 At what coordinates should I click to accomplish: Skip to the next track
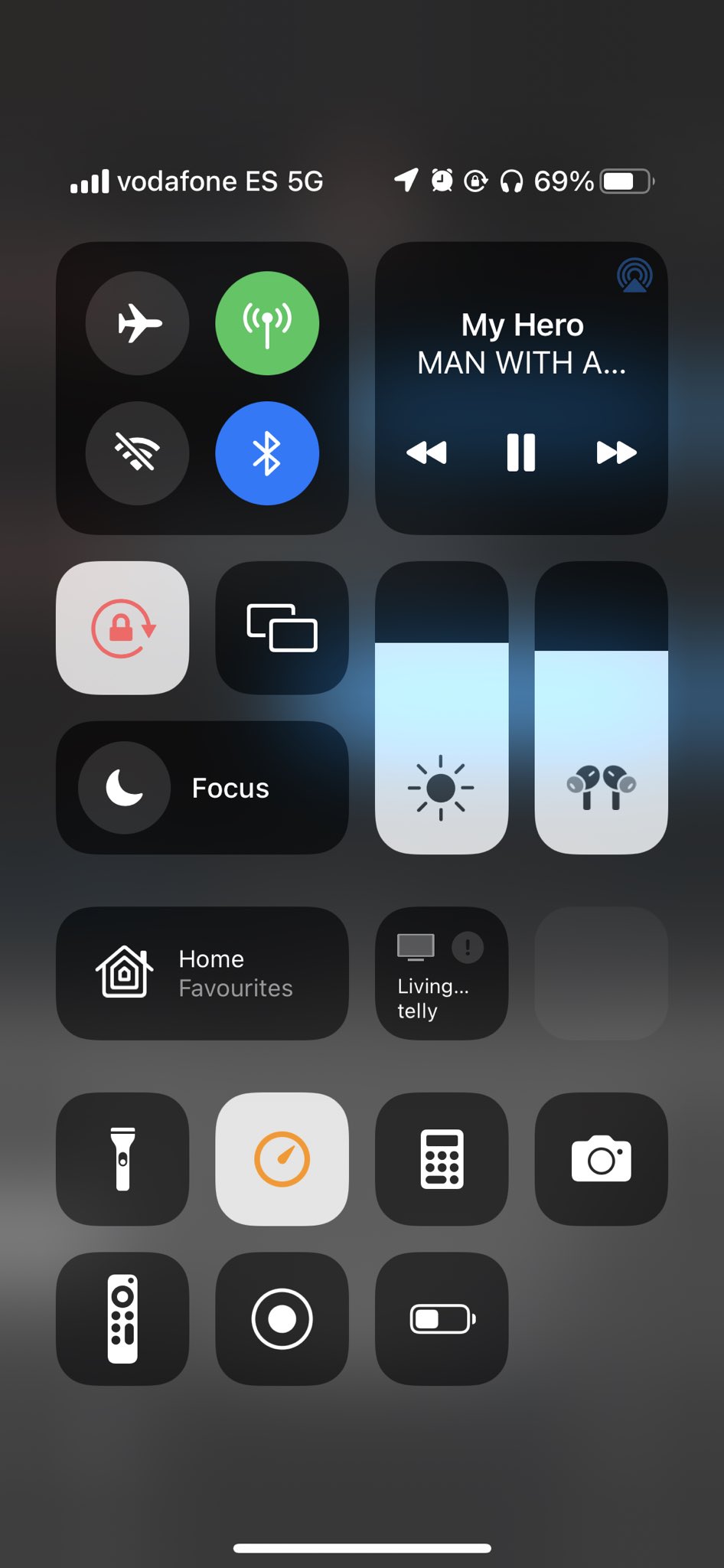click(616, 452)
